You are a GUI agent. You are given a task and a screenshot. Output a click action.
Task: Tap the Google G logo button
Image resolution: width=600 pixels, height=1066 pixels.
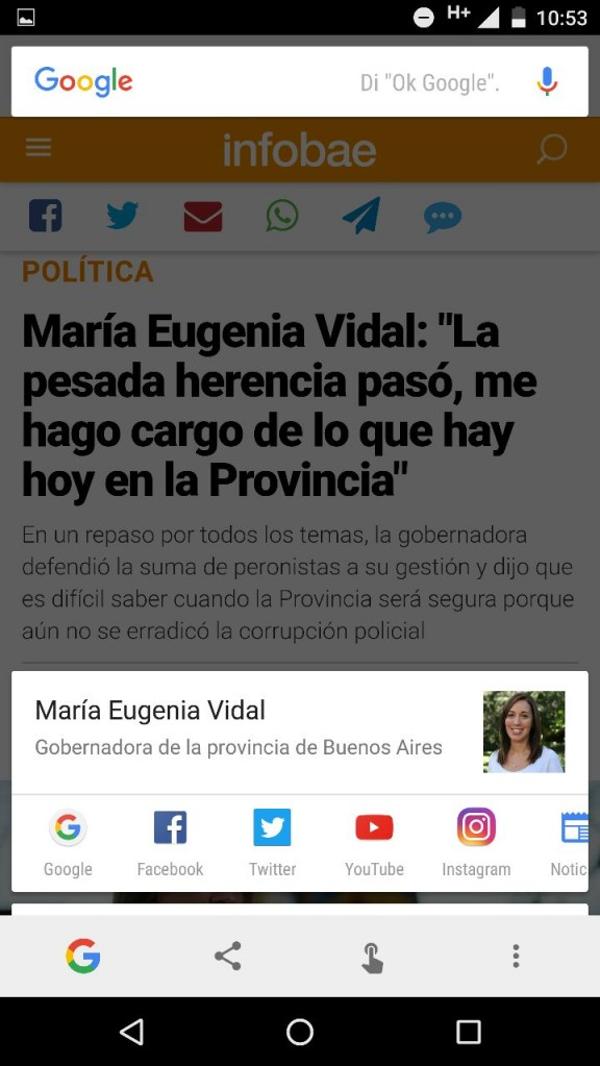[x=83, y=957]
